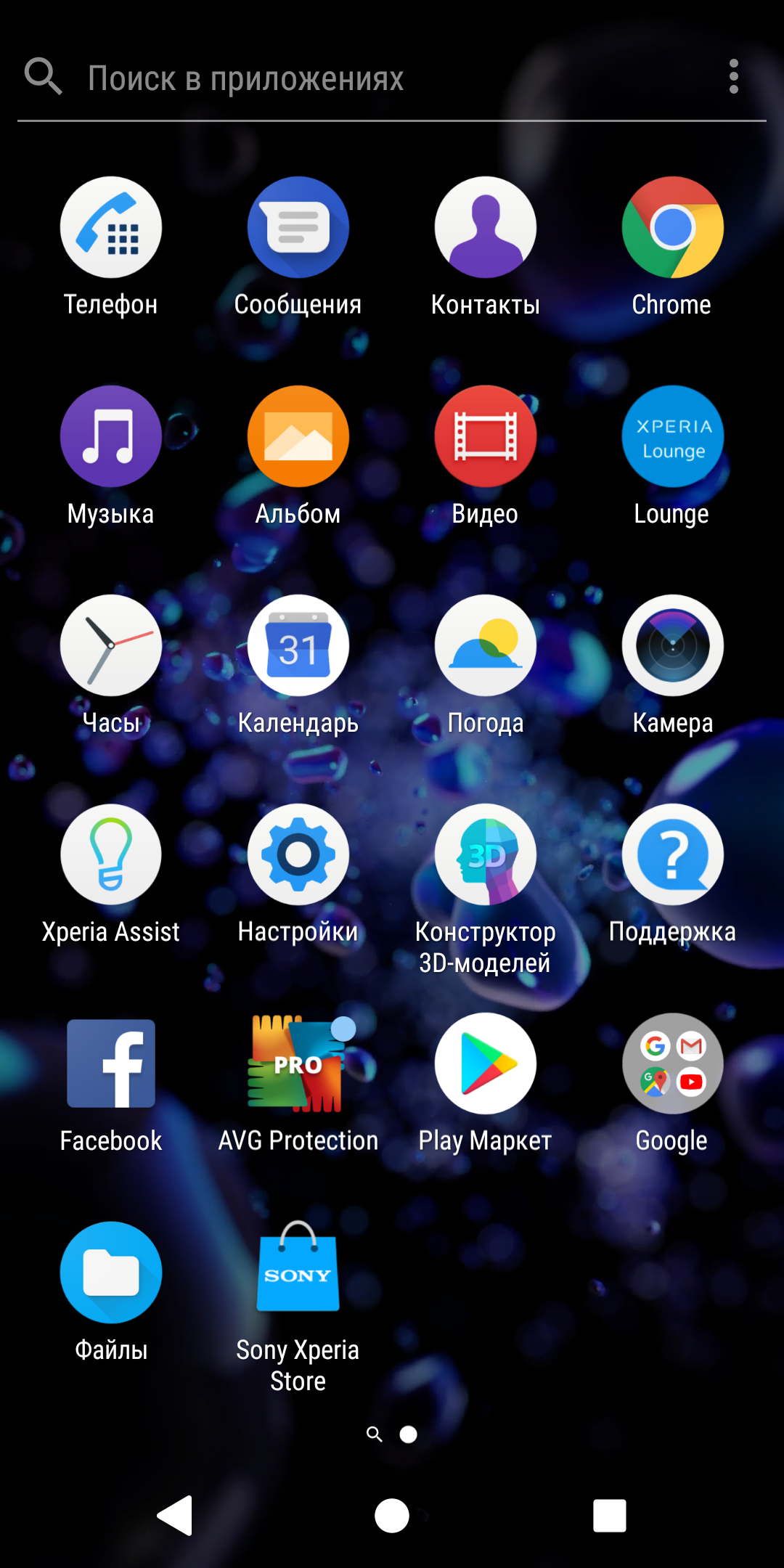
Task: Launch the Телефон app
Action: point(111,228)
